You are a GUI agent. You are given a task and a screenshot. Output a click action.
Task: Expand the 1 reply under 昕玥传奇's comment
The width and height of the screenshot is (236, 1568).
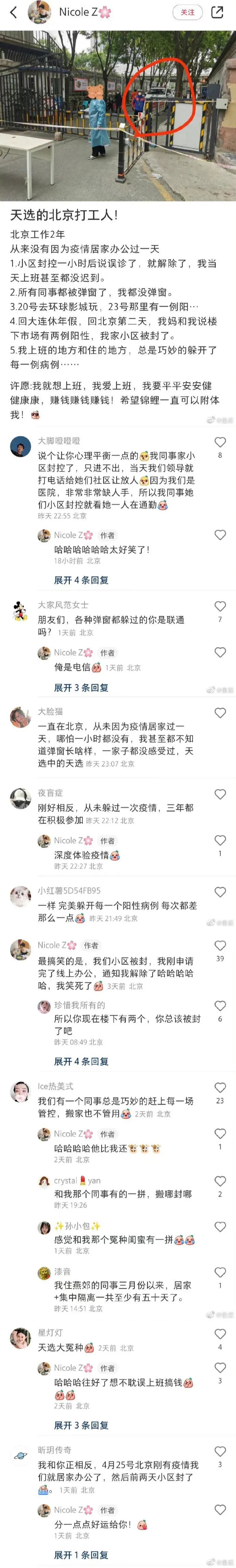pyautogui.click(x=81, y=1555)
